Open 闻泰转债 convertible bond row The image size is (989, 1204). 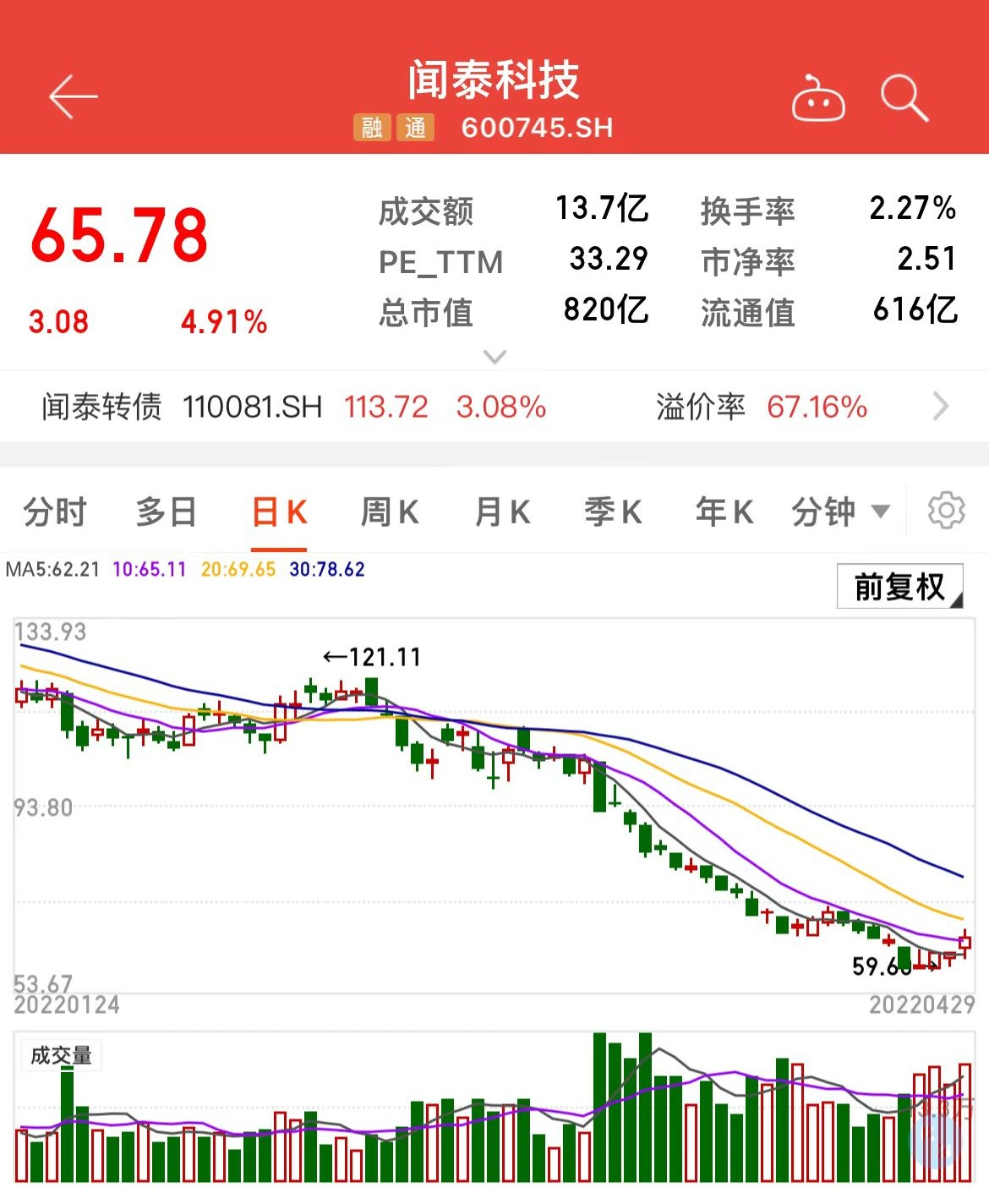(x=494, y=407)
